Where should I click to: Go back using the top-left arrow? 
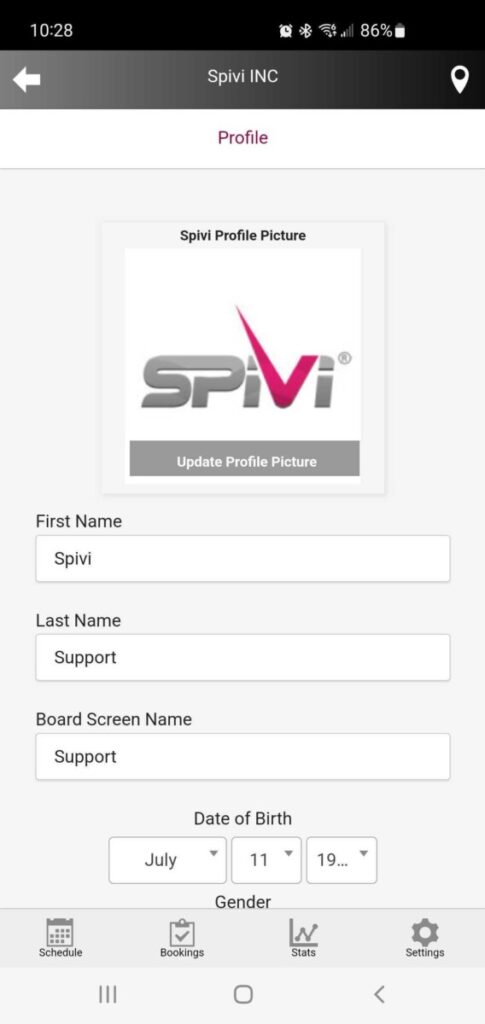pyautogui.click(x=27, y=80)
